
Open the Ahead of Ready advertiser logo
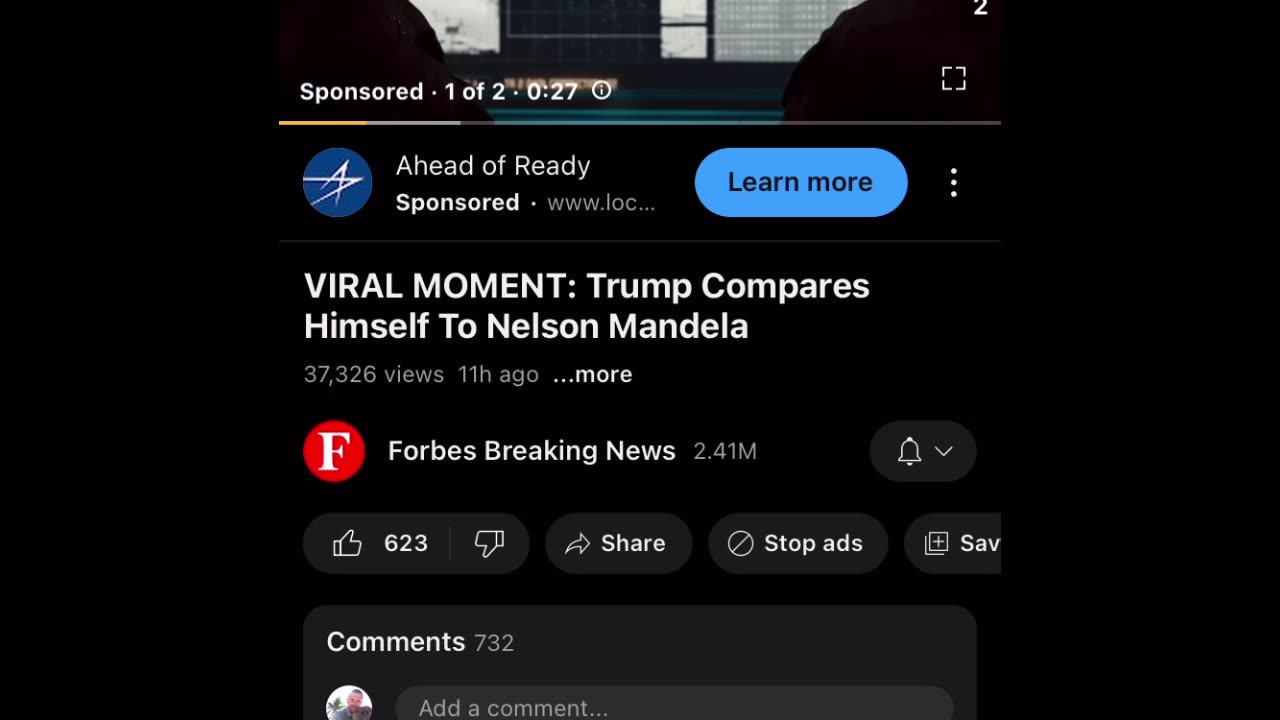coord(337,182)
